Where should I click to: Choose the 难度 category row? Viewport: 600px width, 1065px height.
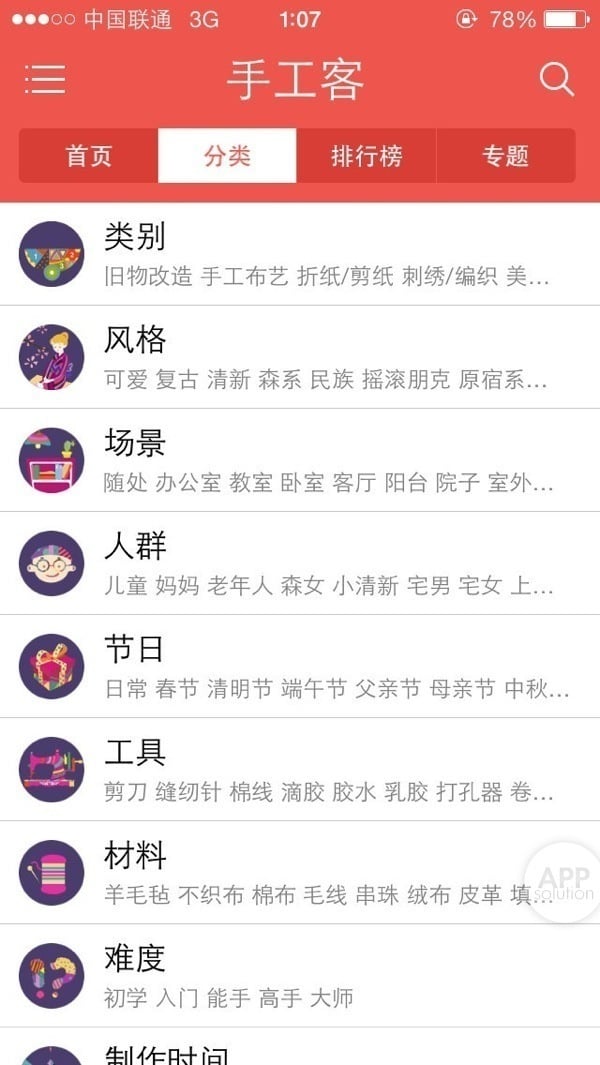pos(300,975)
